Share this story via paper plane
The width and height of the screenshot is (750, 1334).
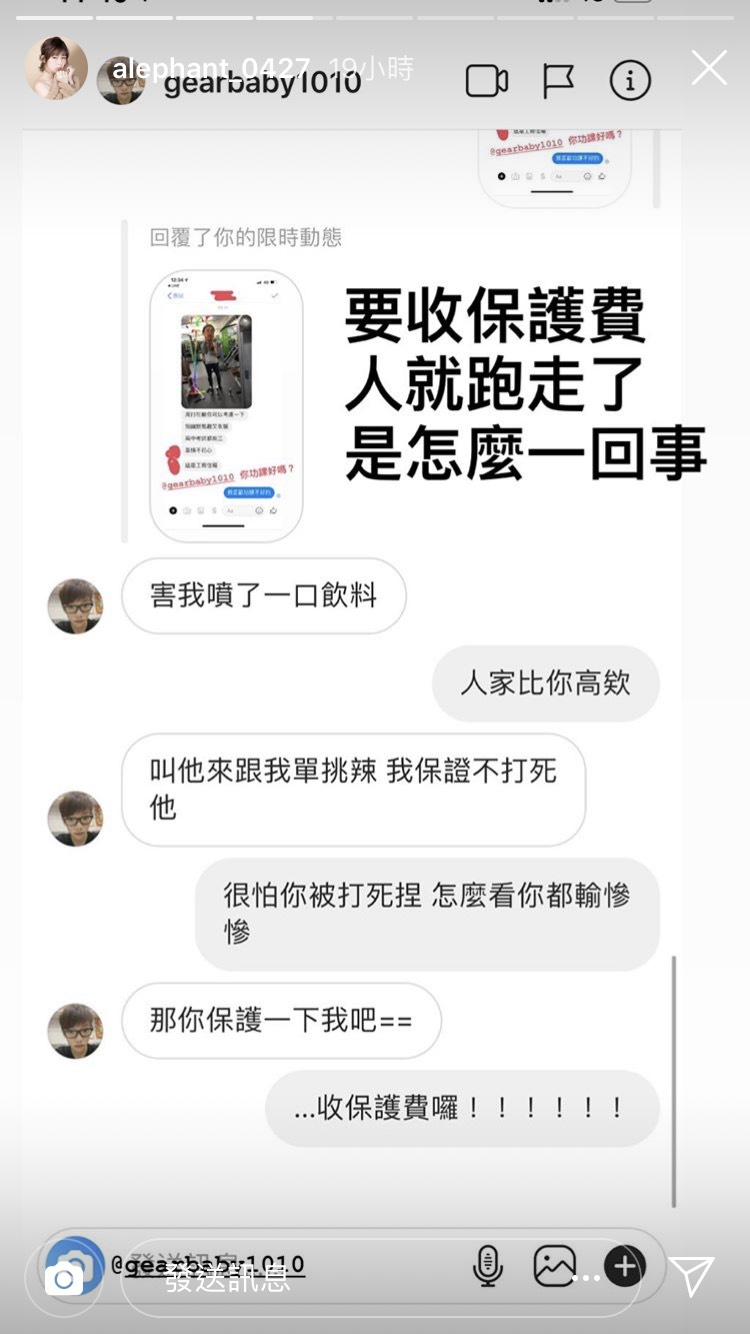point(692,1277)
